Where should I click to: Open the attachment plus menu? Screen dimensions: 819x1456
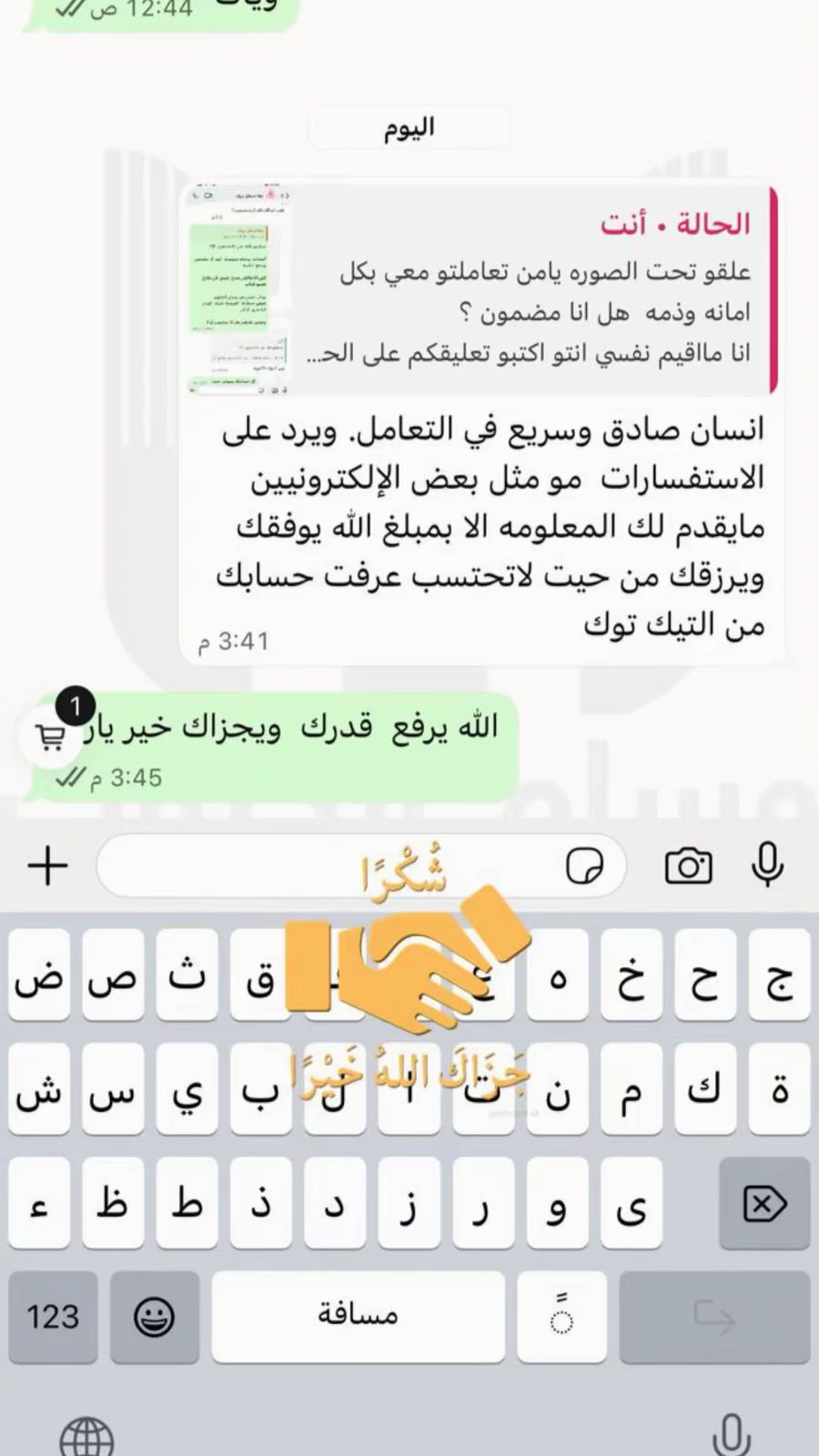[x=47, y=865]
